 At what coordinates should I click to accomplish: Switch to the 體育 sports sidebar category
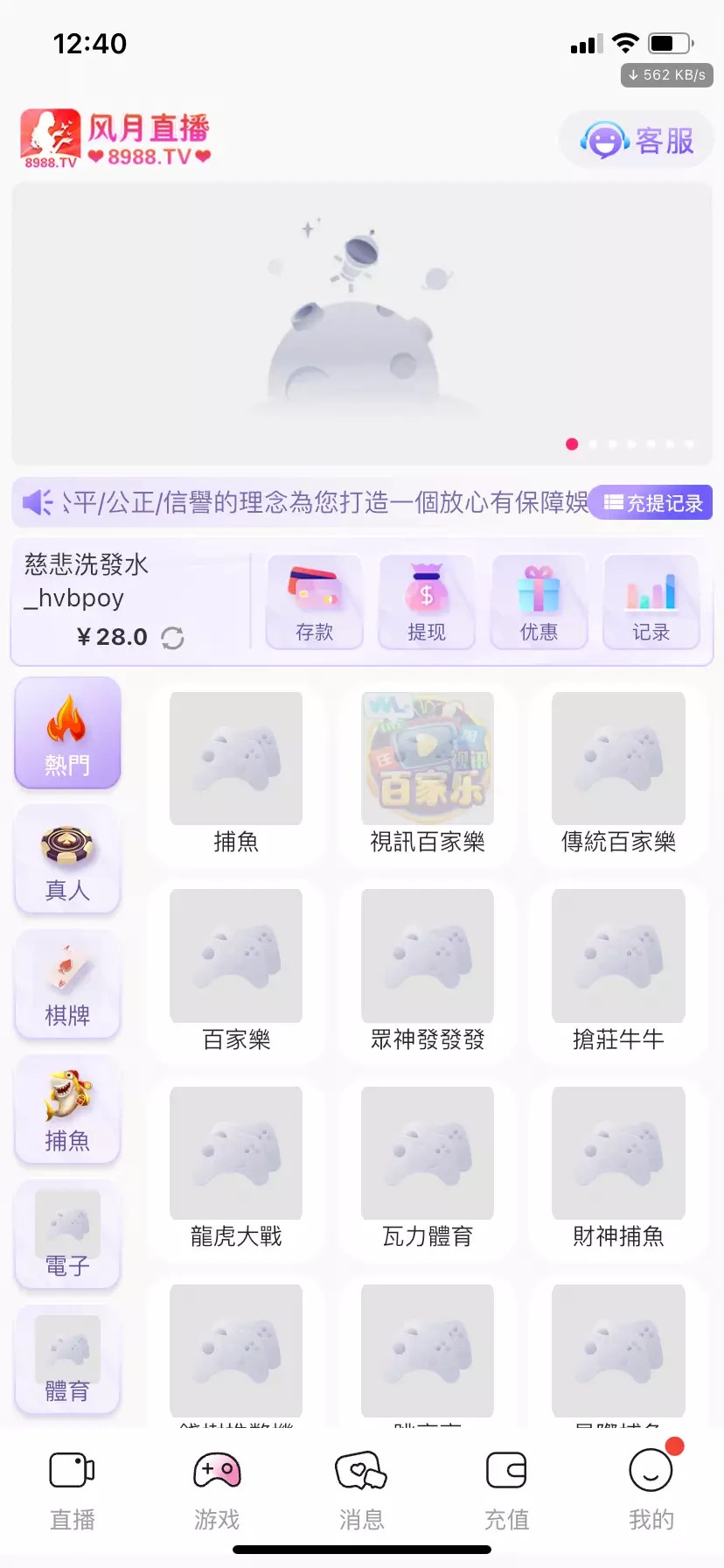67,1361
